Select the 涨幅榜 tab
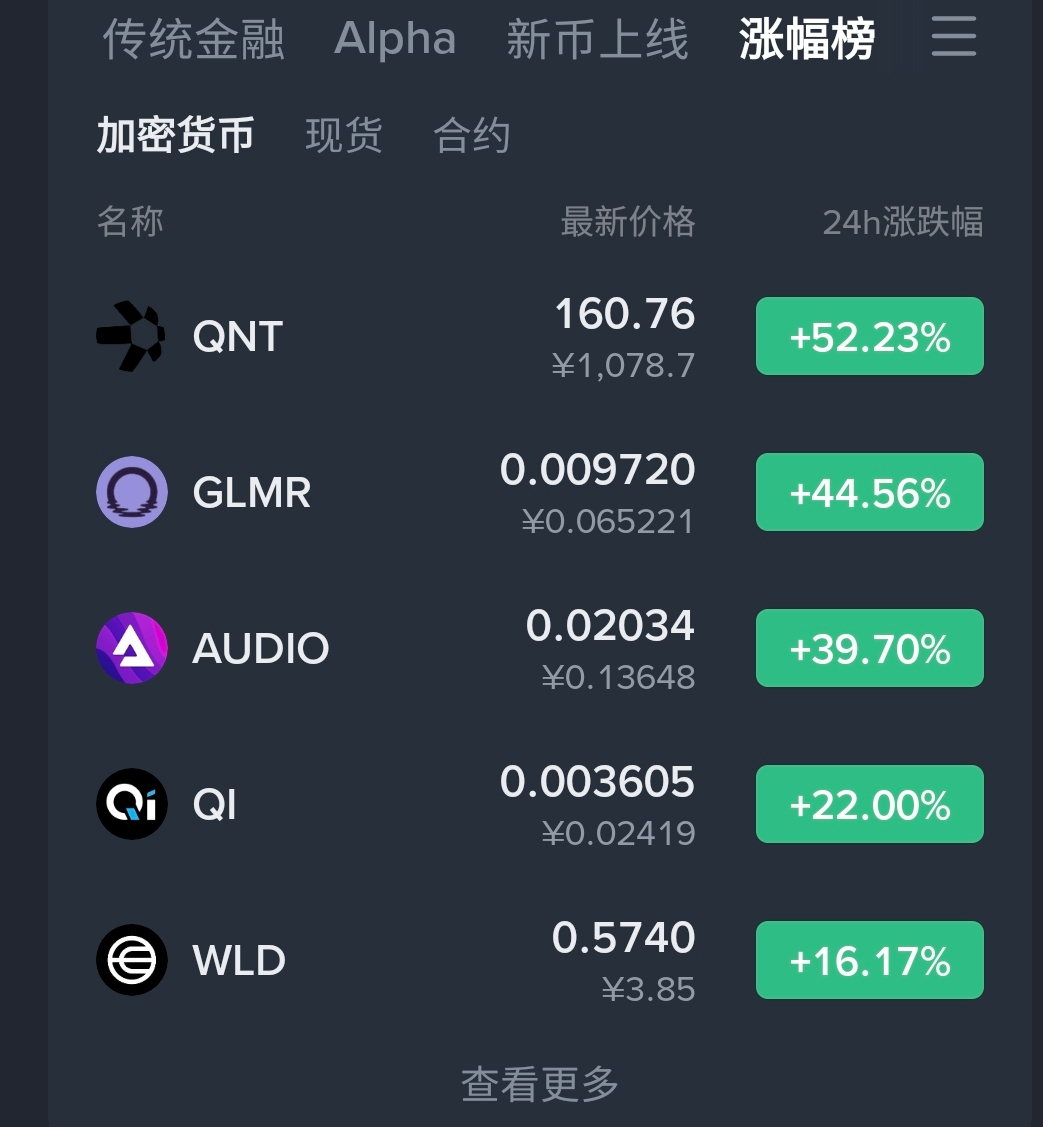The image size is (1043, 1127). tap(807, 39)
